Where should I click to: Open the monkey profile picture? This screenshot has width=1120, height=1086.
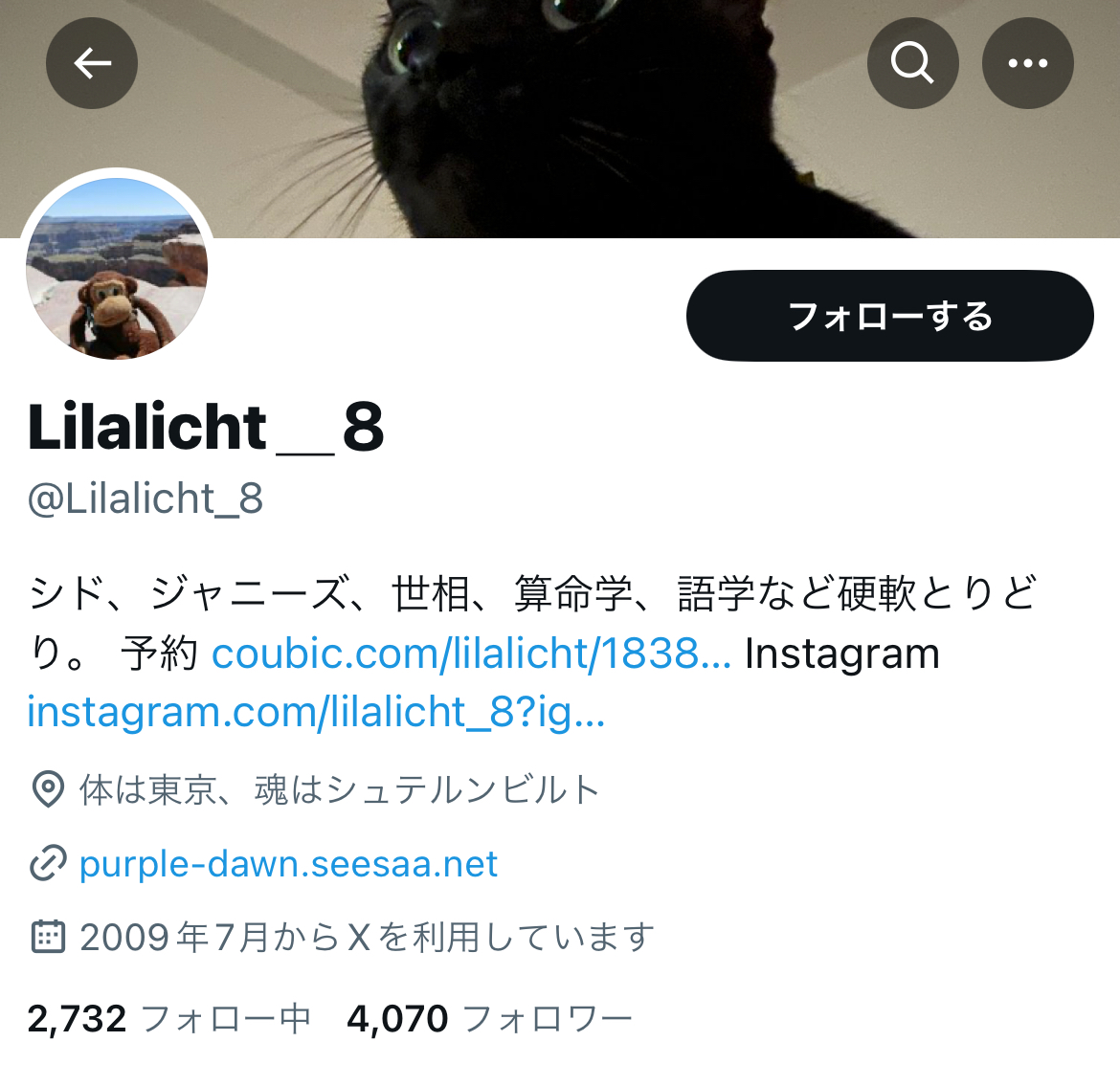coord(117,269)
